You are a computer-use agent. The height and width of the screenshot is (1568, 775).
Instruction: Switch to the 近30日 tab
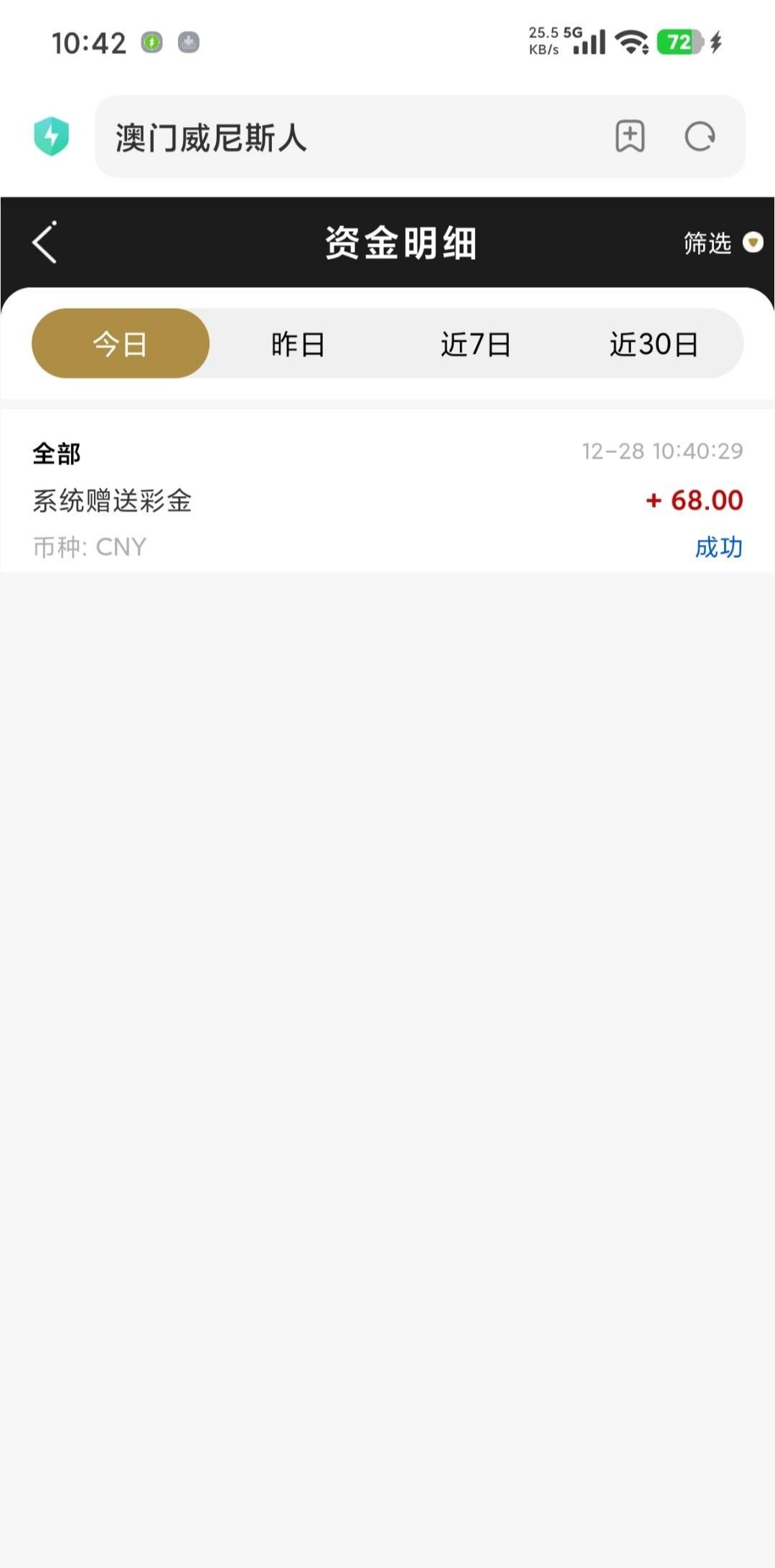tap(654, 344)
